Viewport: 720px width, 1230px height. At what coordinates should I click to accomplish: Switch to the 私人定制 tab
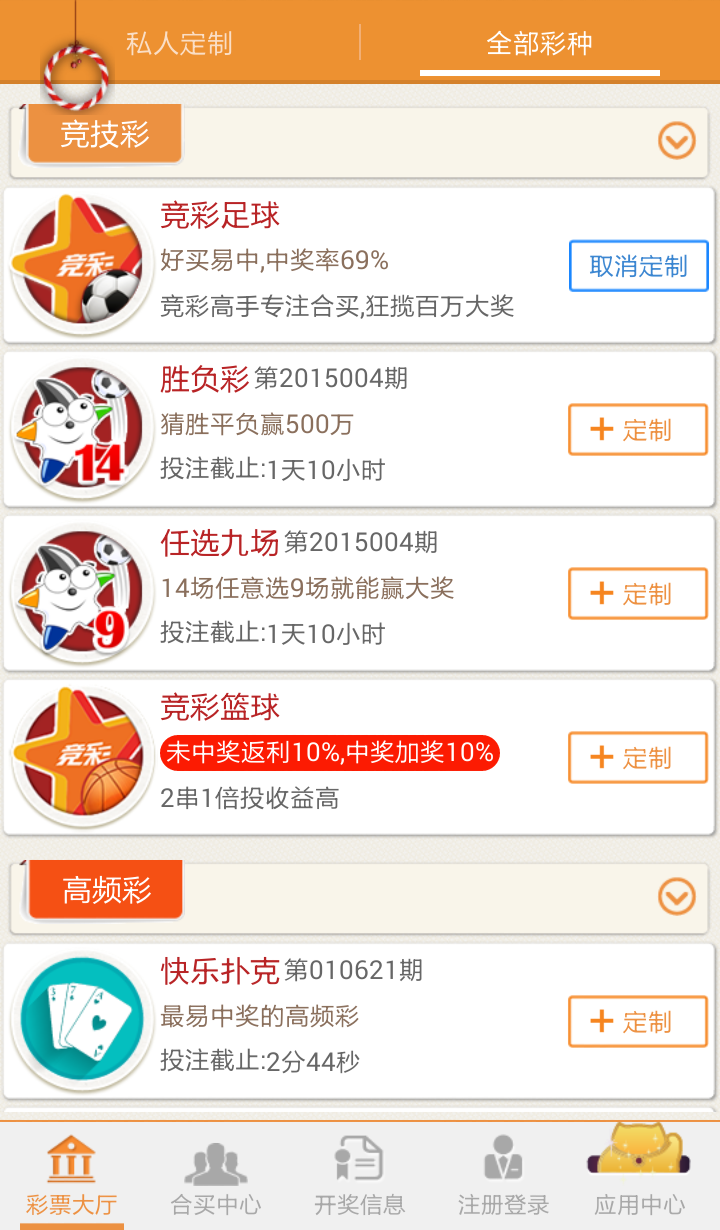click(179, 44)
